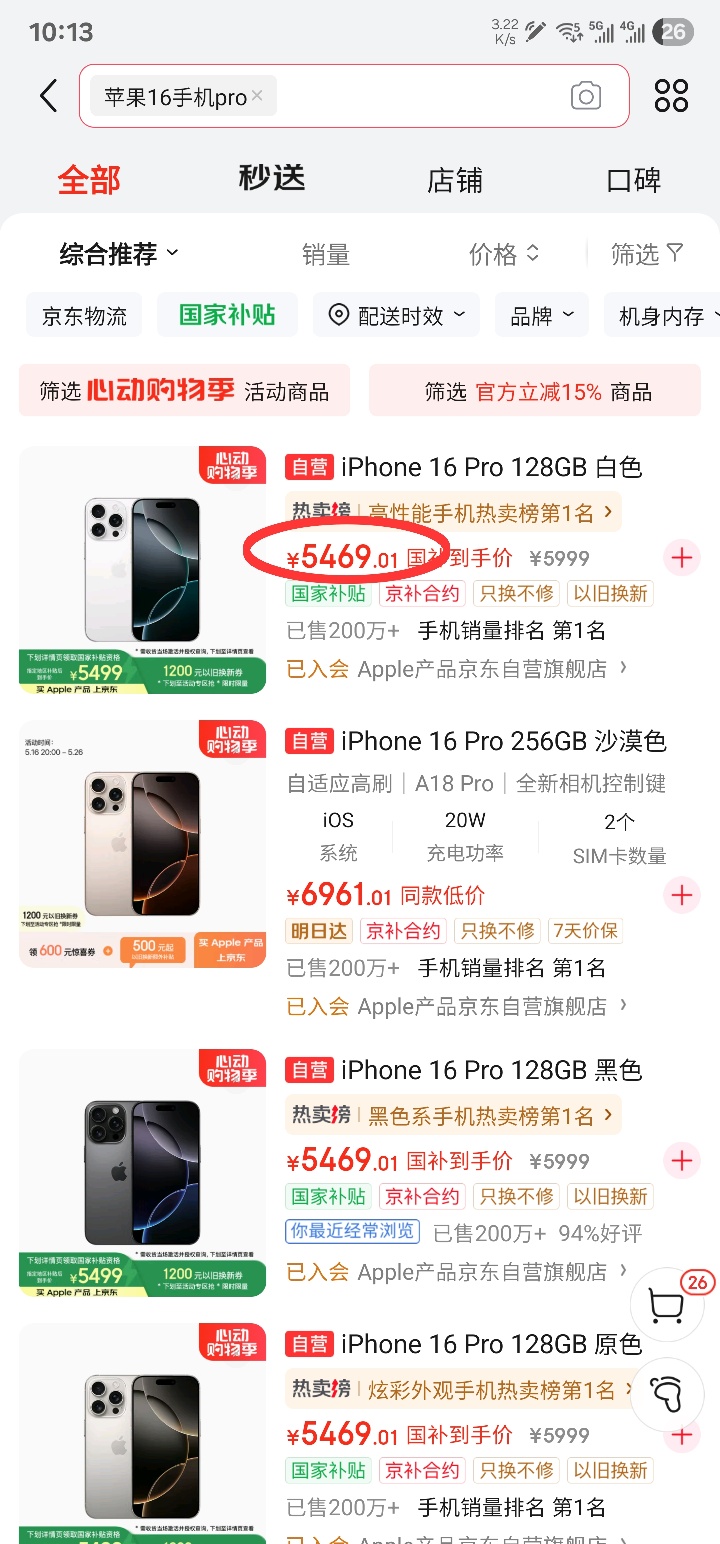The width and height of the screenshot is (720, 1544).
Task: Select the 京东物流 filter chip
Action: click(85, 316)
